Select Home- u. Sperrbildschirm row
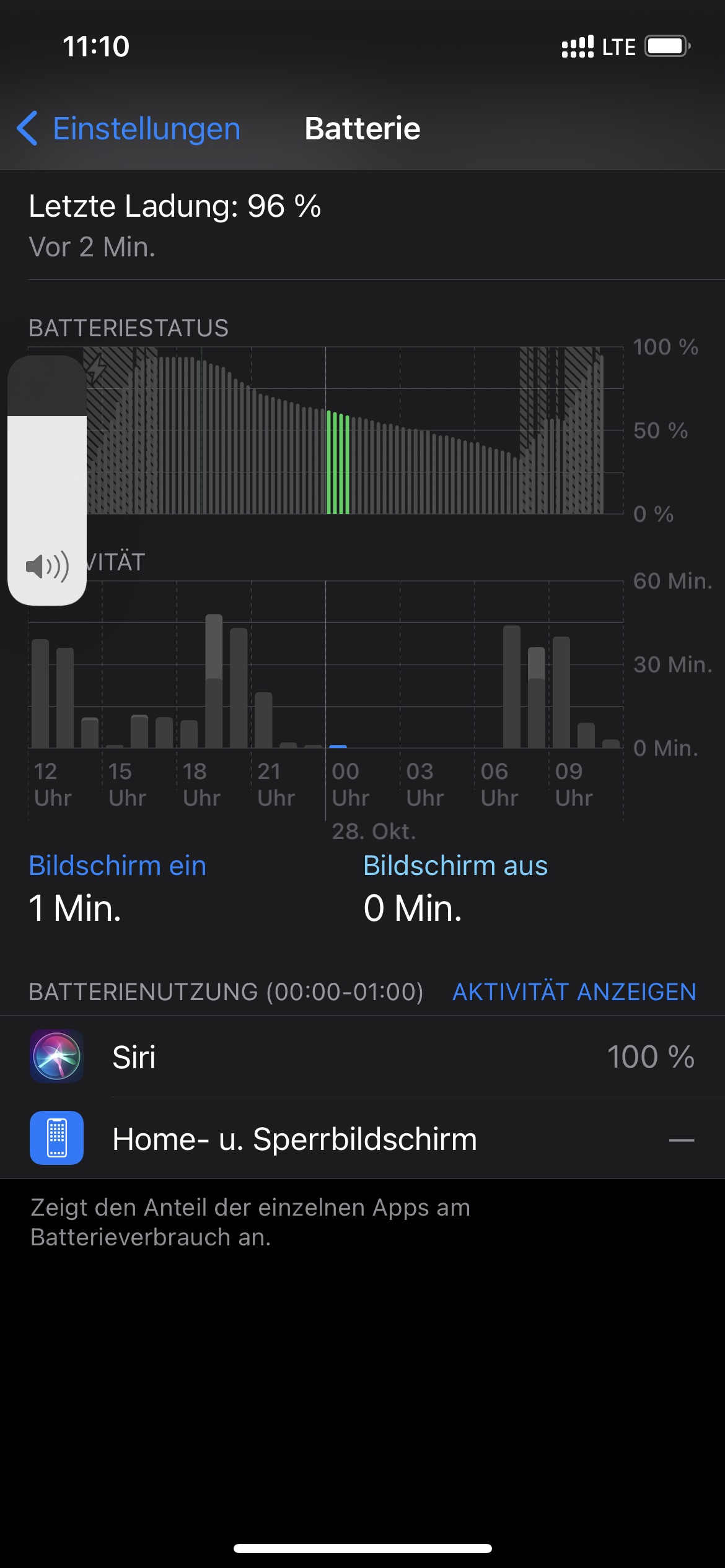 362,1139
